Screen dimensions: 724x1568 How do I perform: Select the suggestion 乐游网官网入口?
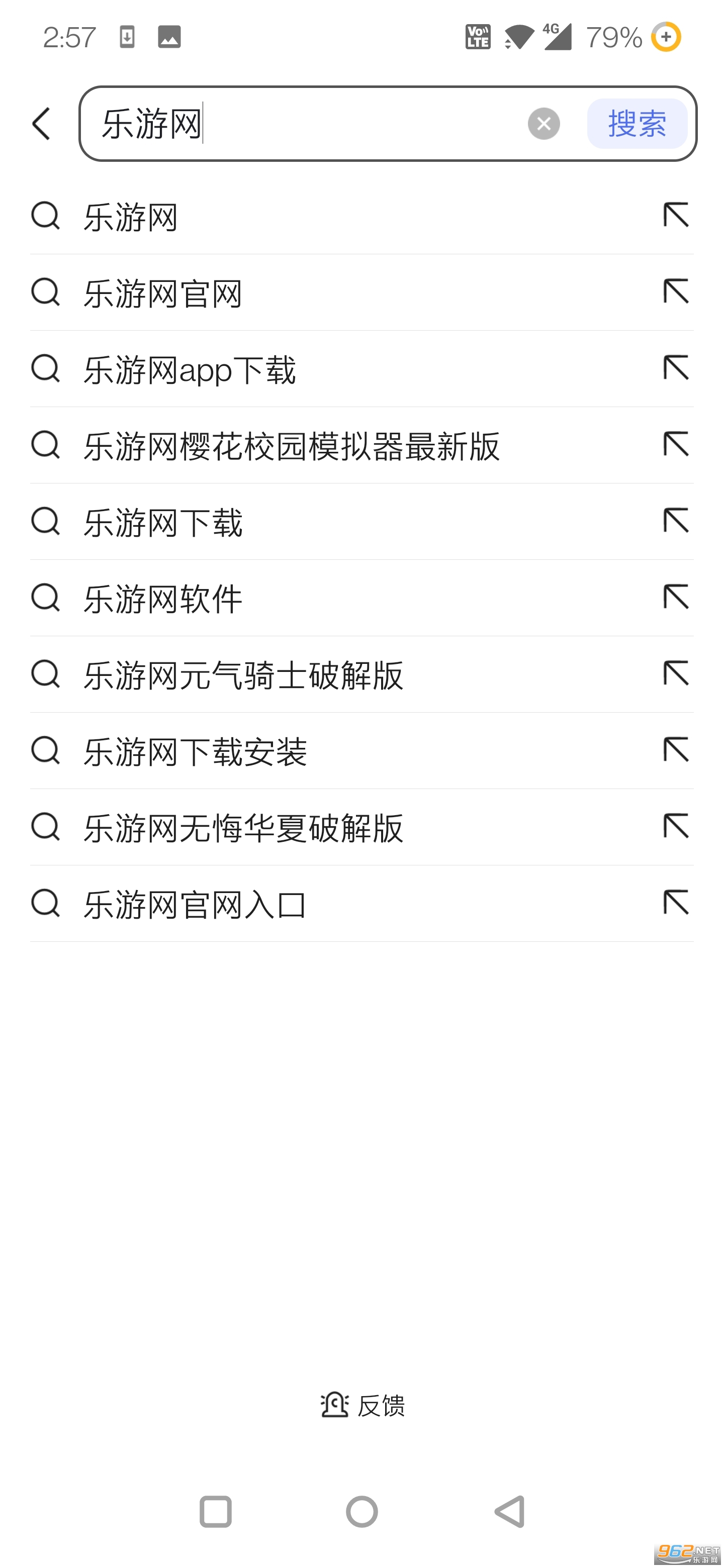(195, 905)
